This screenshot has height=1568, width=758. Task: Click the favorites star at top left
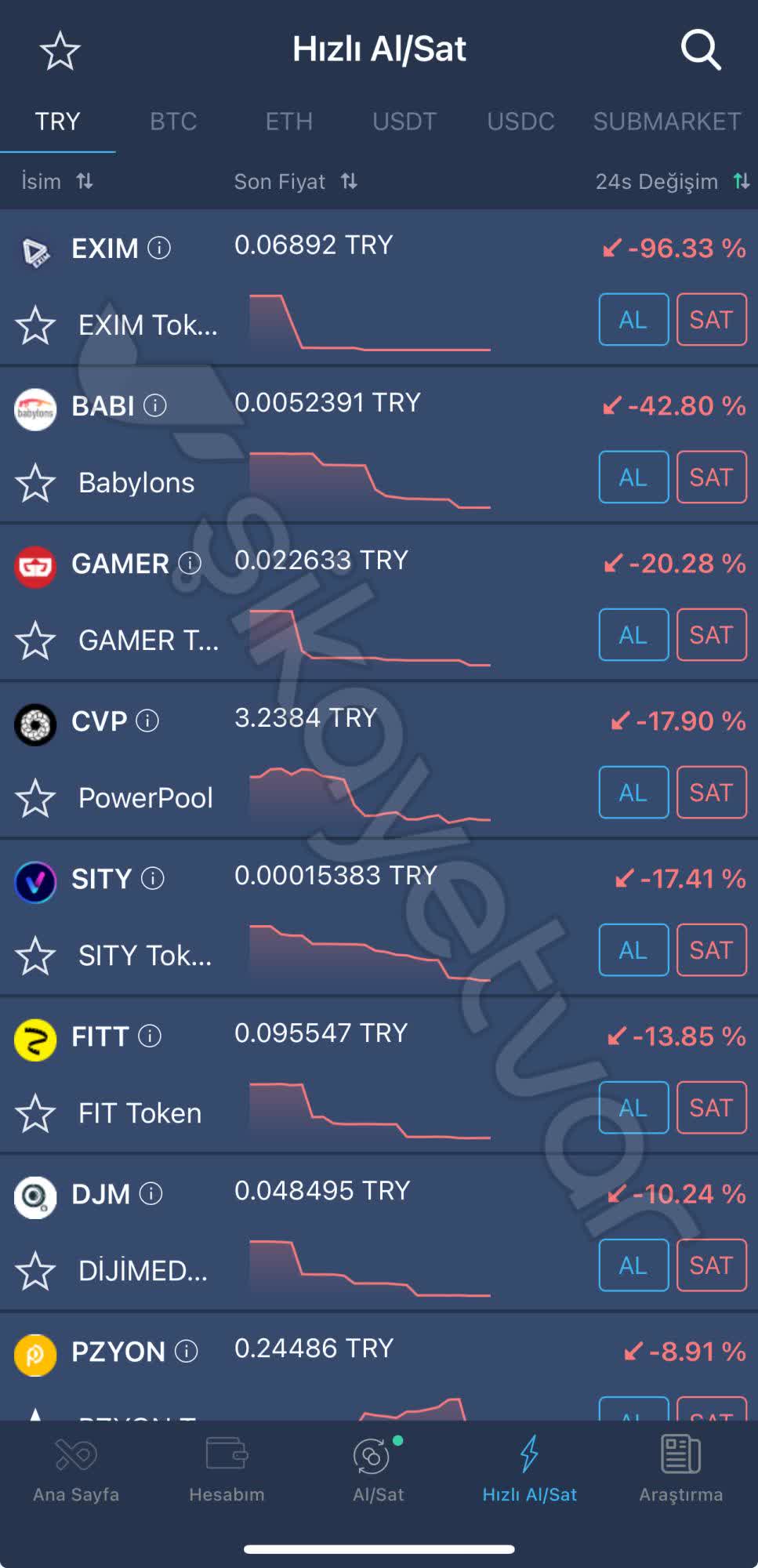click(x=61, y=50)
